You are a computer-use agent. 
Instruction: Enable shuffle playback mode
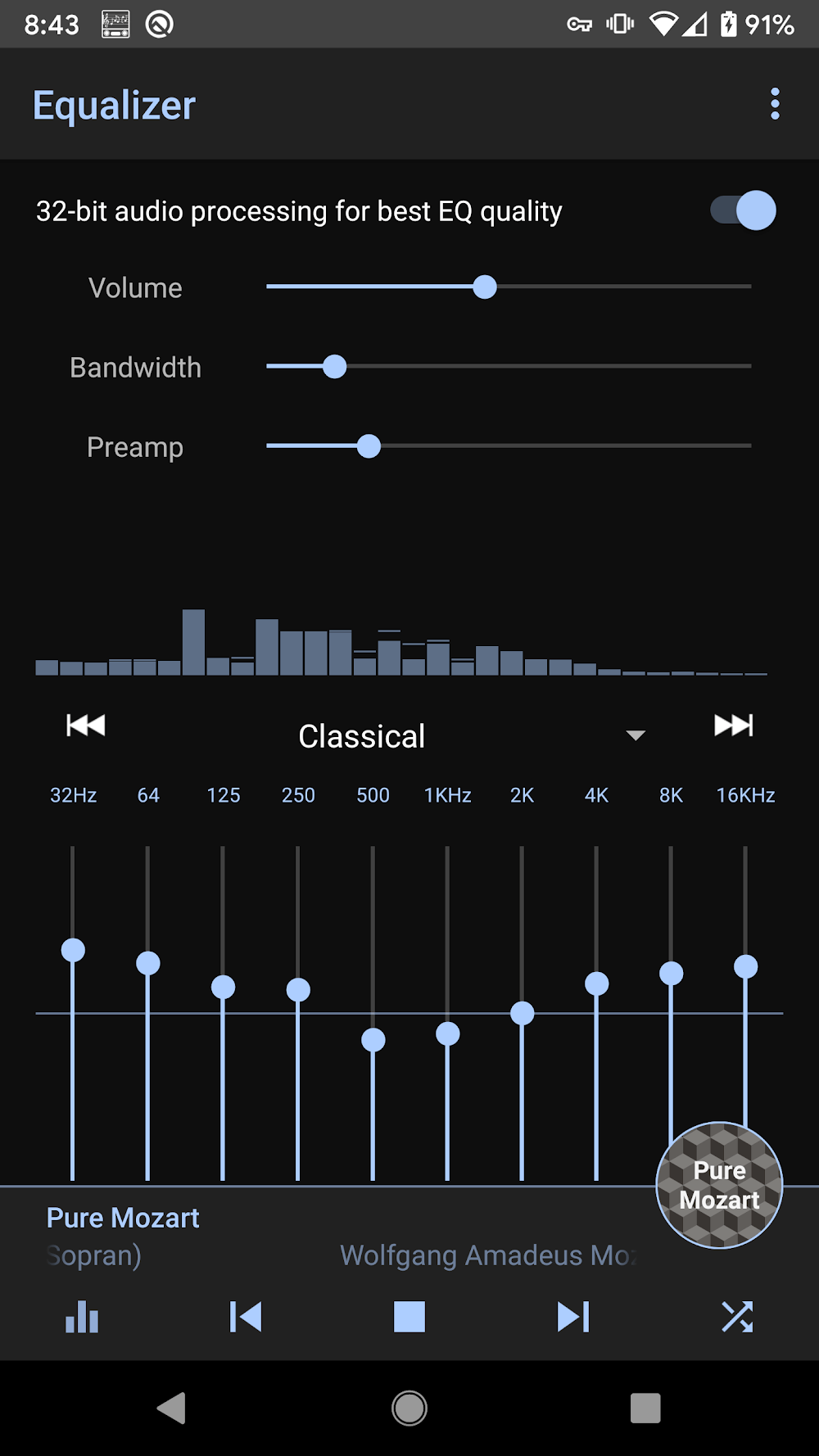tap(737, 1317)
